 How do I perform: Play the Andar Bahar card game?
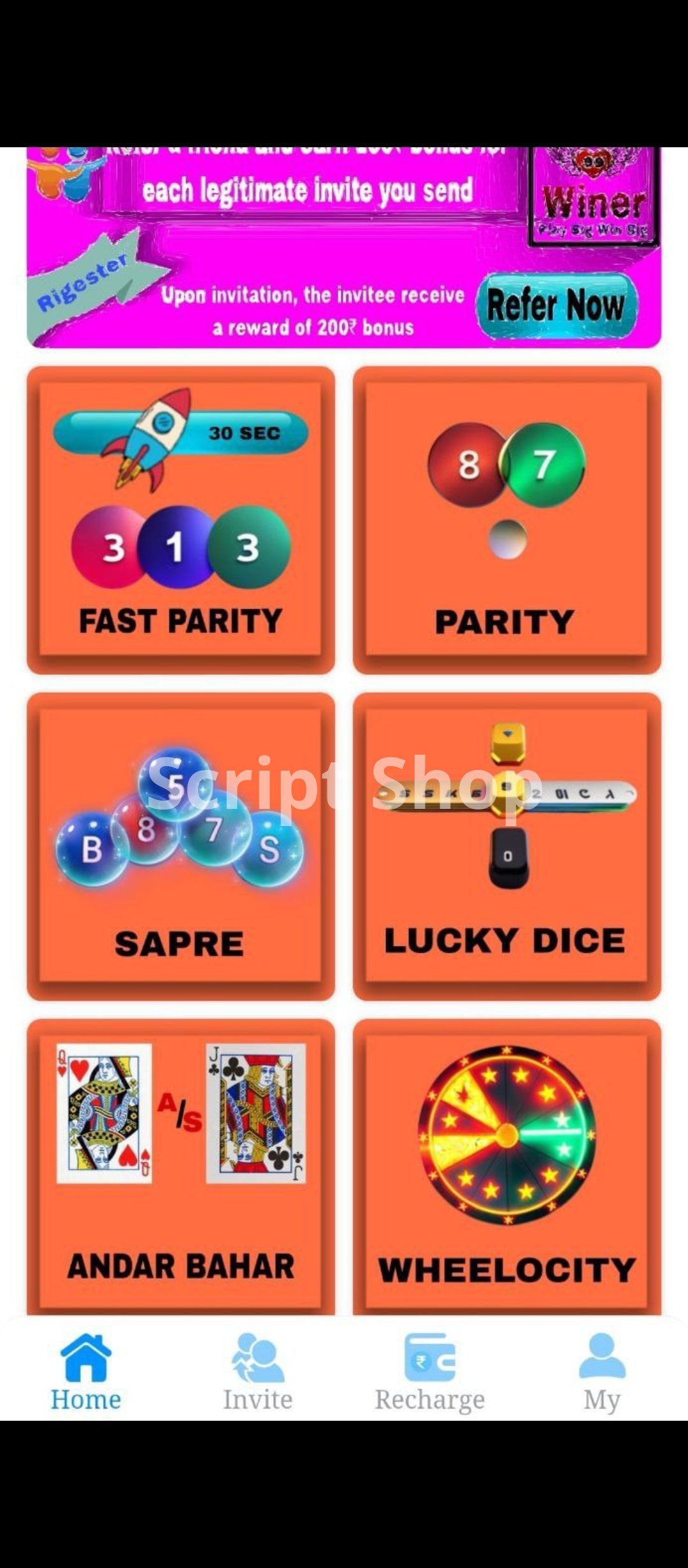[181, 1167]
